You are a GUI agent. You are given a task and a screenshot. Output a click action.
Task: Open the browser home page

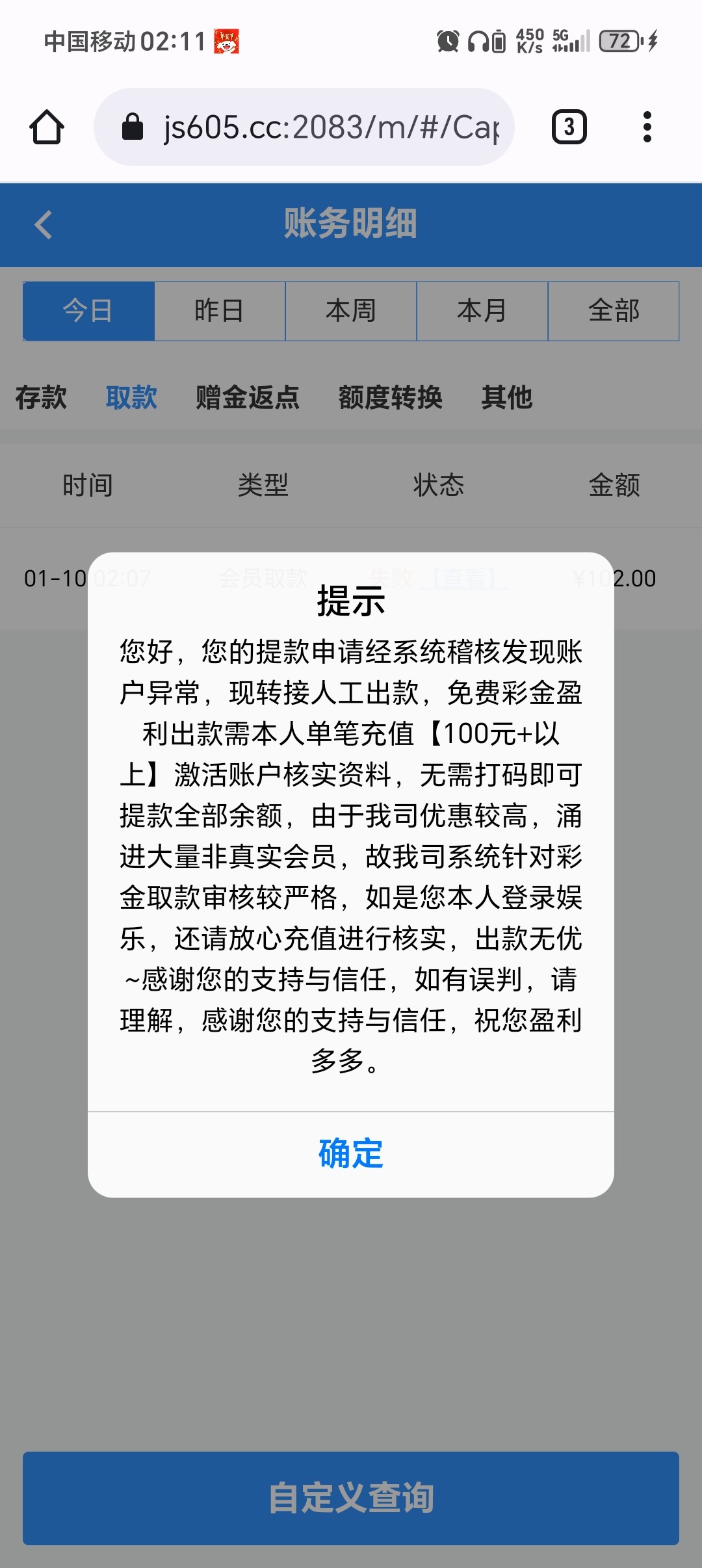47,127
